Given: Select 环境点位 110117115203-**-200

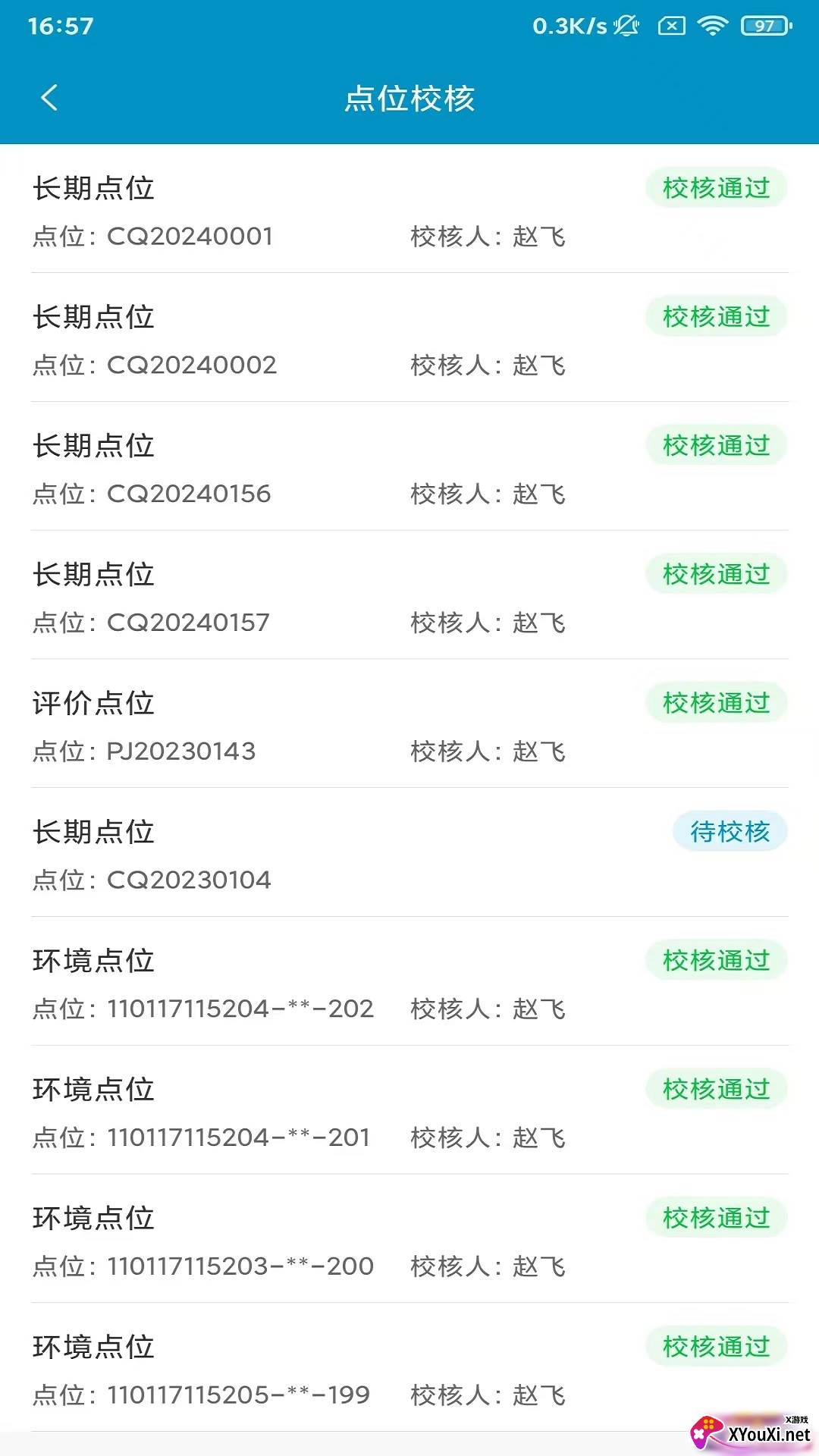Looking at the screenshot, I should (409, 1242).
